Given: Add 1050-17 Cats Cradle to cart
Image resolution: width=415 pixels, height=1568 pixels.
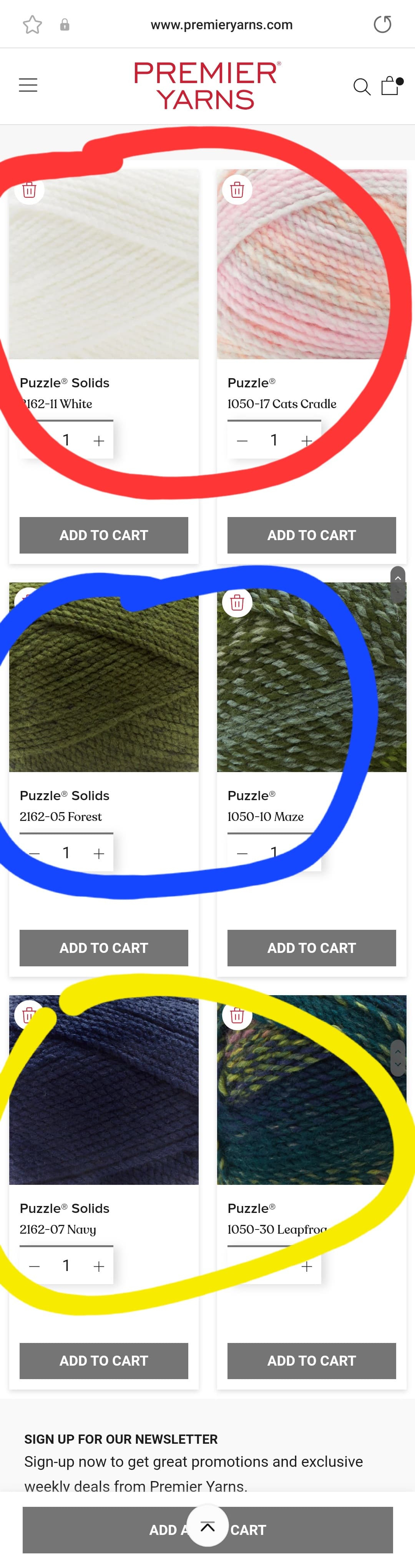Looking at the screenshot, I should 311,535.
